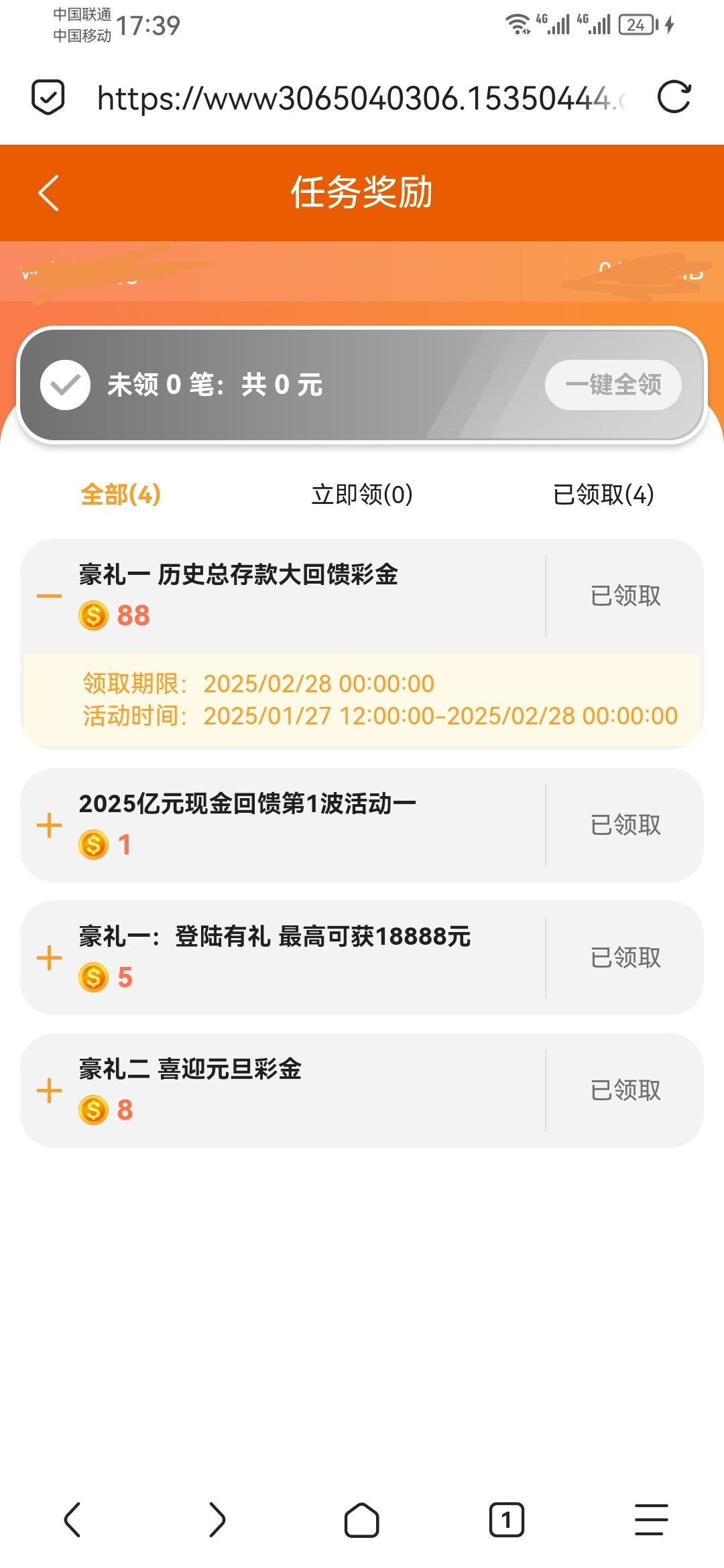This screenshot has height=1568, width=724.
Task: Collapse the 历史总存款大回馈彩金 details
Action: click(49, 596)
